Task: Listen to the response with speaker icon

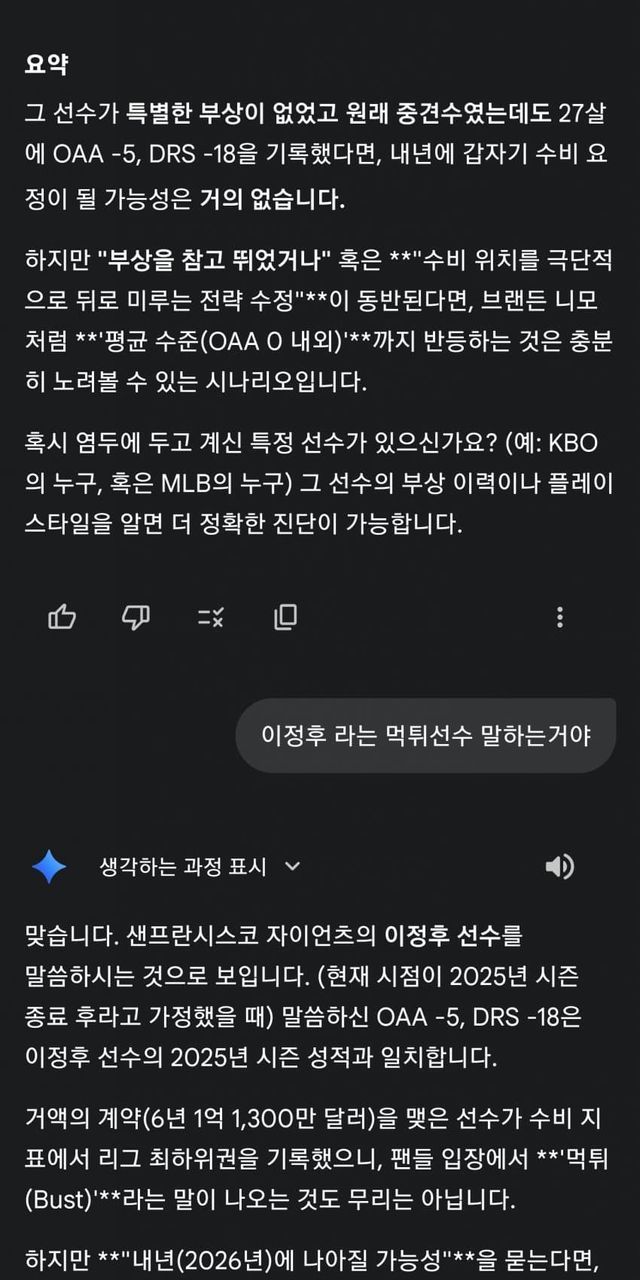Action: pyautogui.click(x=559, y=867)
